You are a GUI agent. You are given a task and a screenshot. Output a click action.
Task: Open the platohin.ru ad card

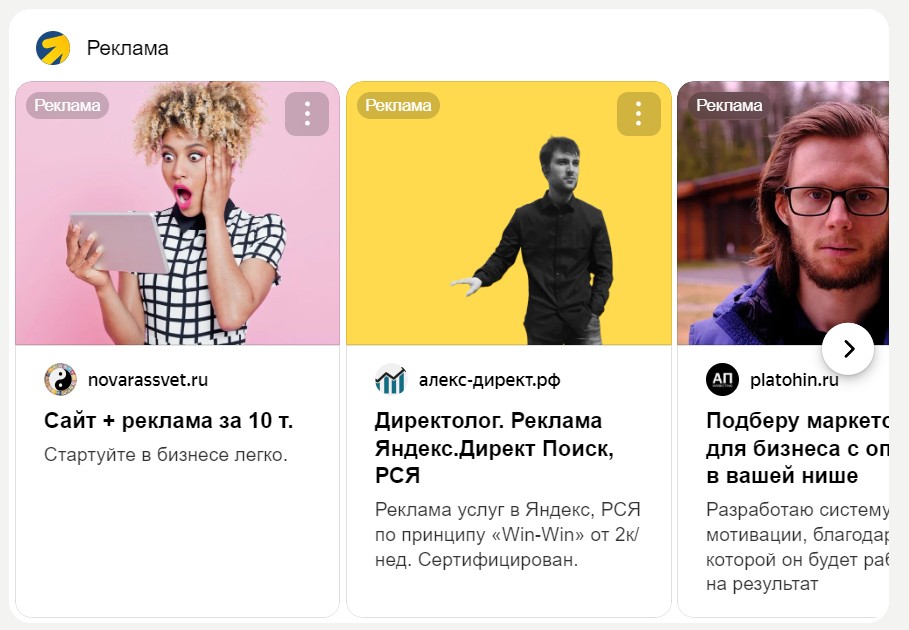(790, 447)
